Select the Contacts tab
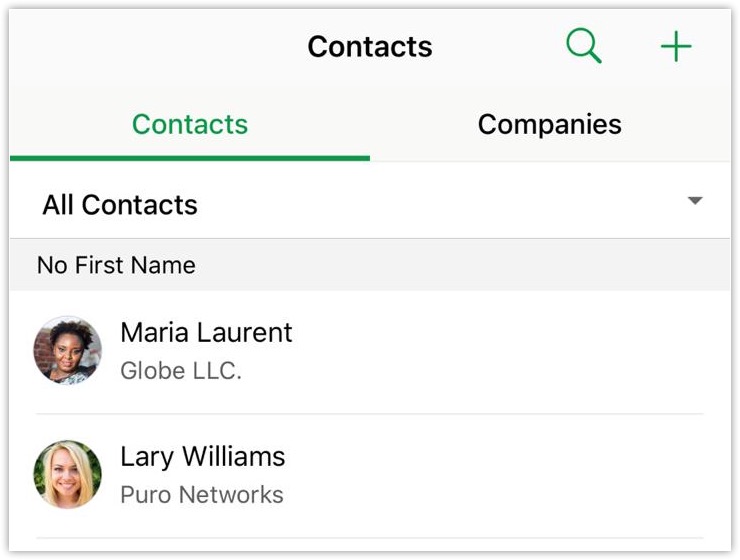The width and height of the screenshot is (740, 560). pos(190,124)
